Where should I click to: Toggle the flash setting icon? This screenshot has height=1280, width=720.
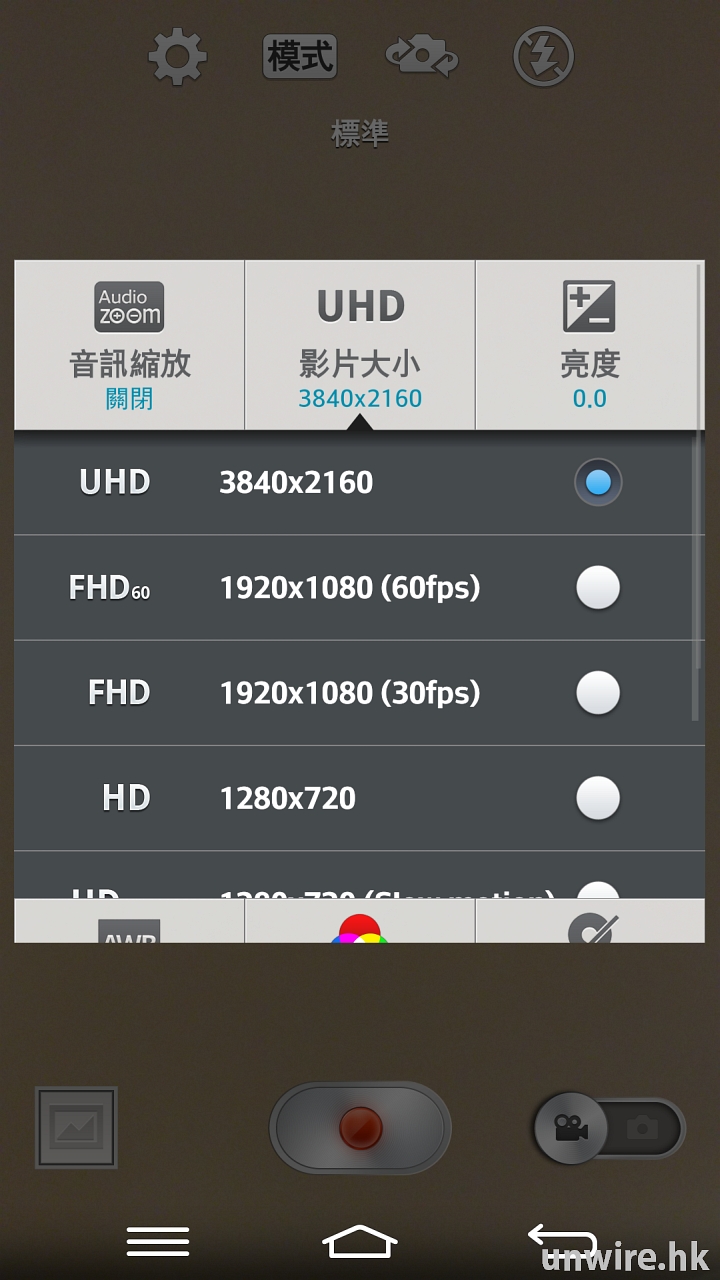tap(543, 57)
